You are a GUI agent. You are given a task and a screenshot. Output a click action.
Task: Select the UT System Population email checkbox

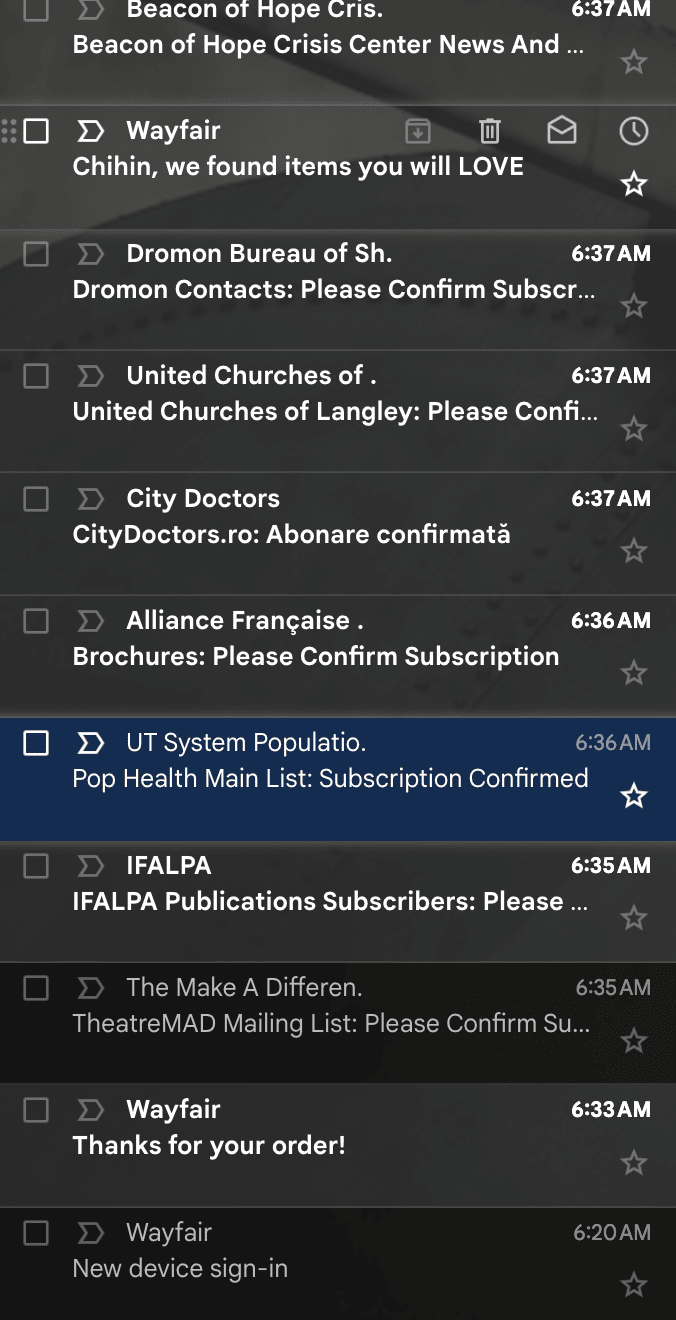pyautogui.click(x=36, y=743)
